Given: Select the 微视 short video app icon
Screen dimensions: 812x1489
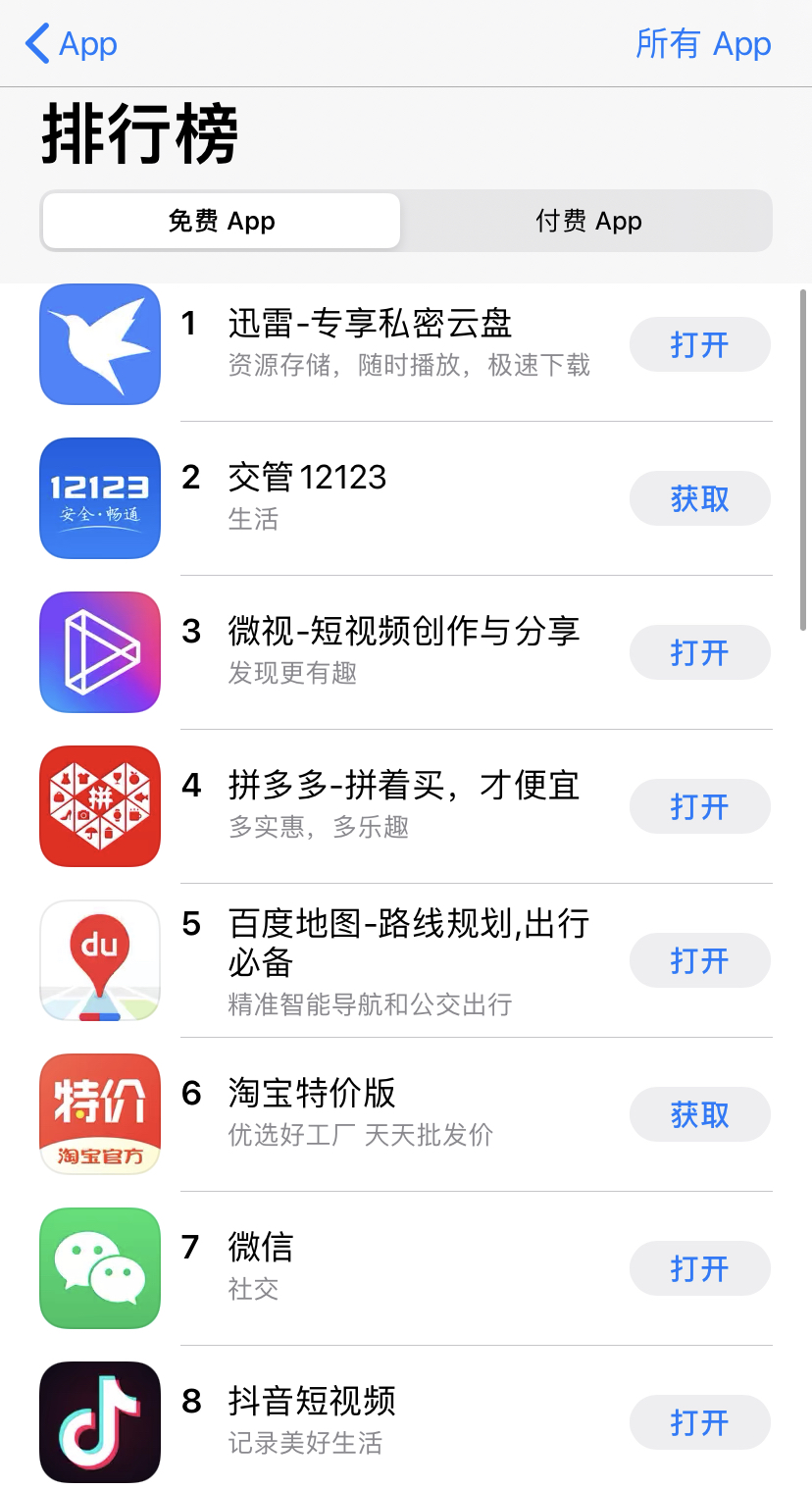Looking at the screenshot, I should tap(99, 652).
